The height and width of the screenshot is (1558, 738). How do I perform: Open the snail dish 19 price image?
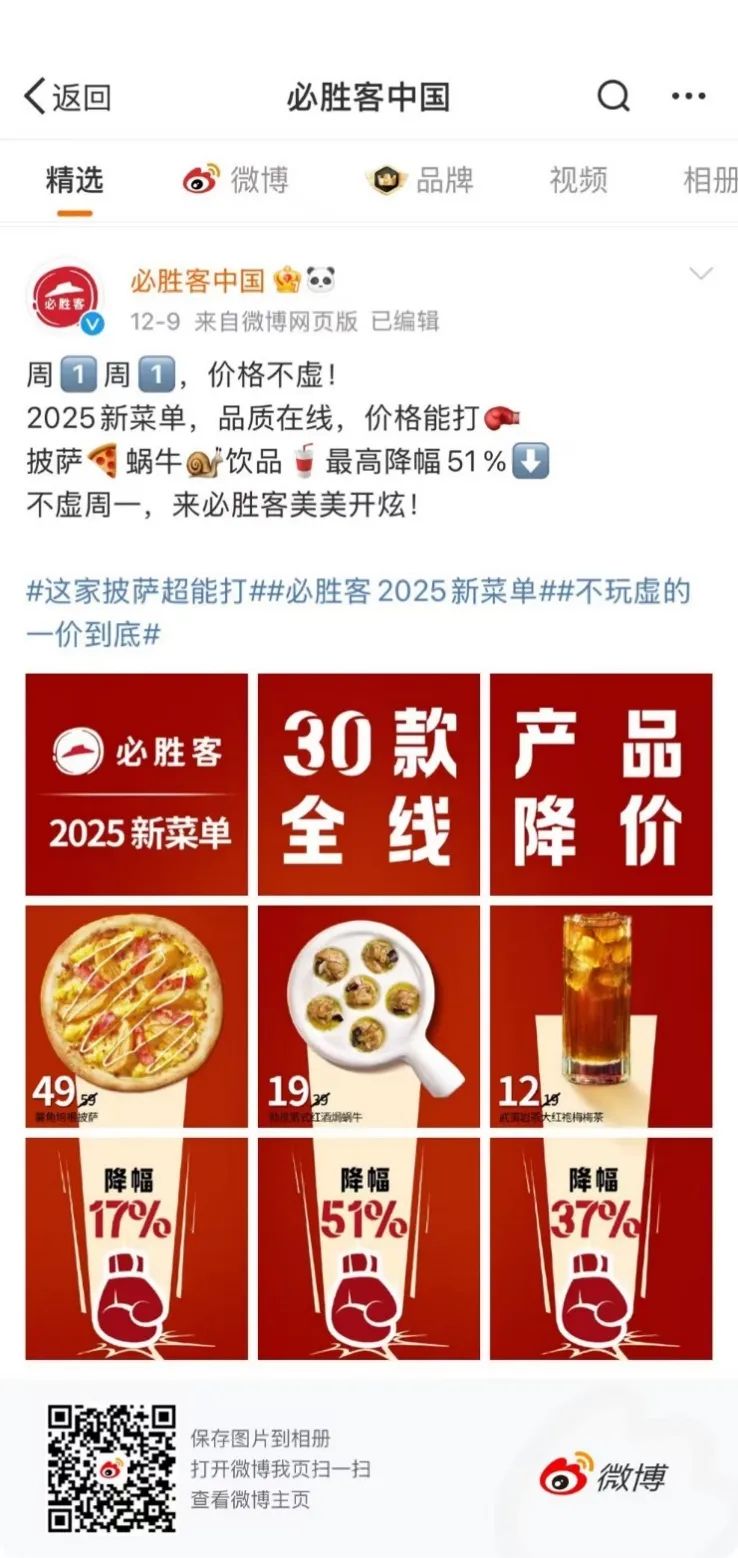pos(368,1016)
